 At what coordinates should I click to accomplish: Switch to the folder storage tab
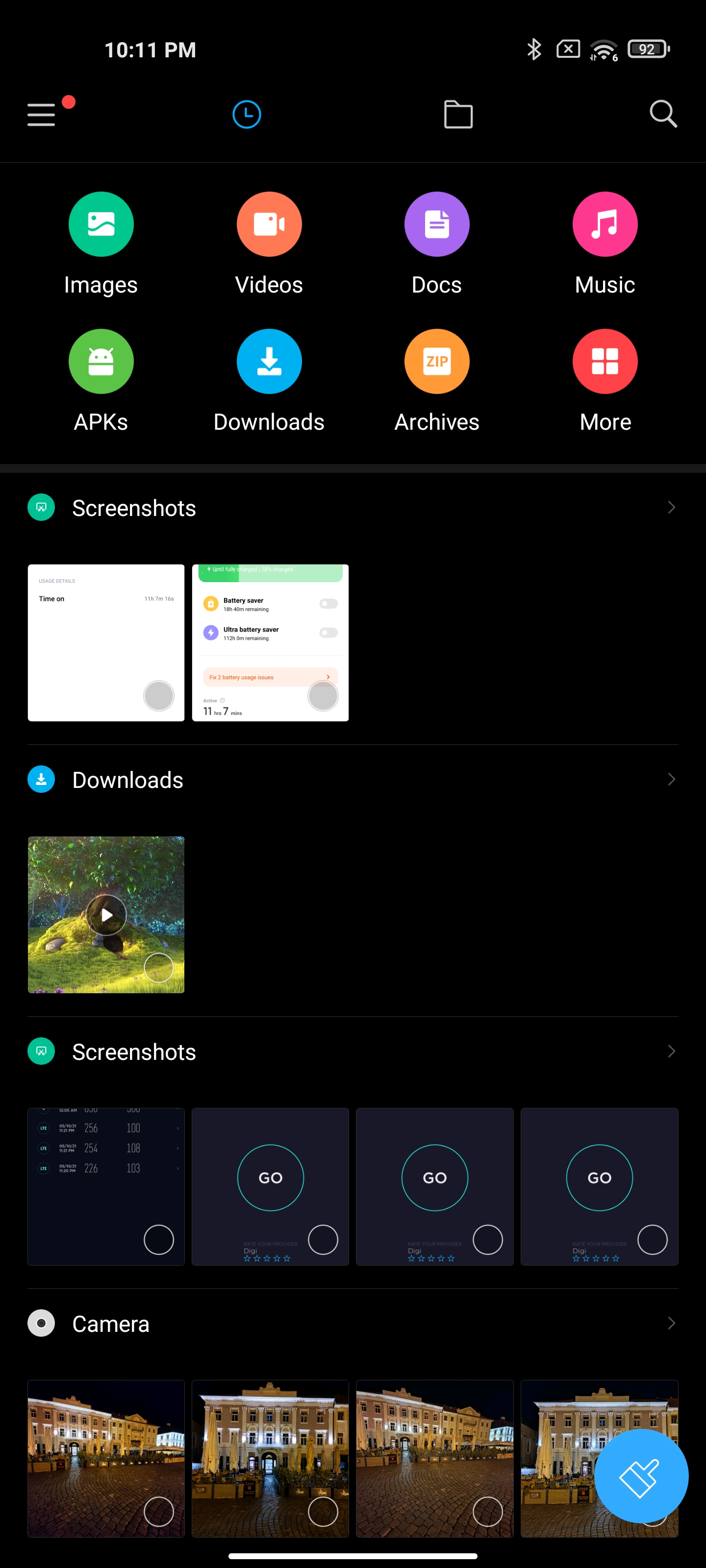pyautogui.click(x=458, y=115)
